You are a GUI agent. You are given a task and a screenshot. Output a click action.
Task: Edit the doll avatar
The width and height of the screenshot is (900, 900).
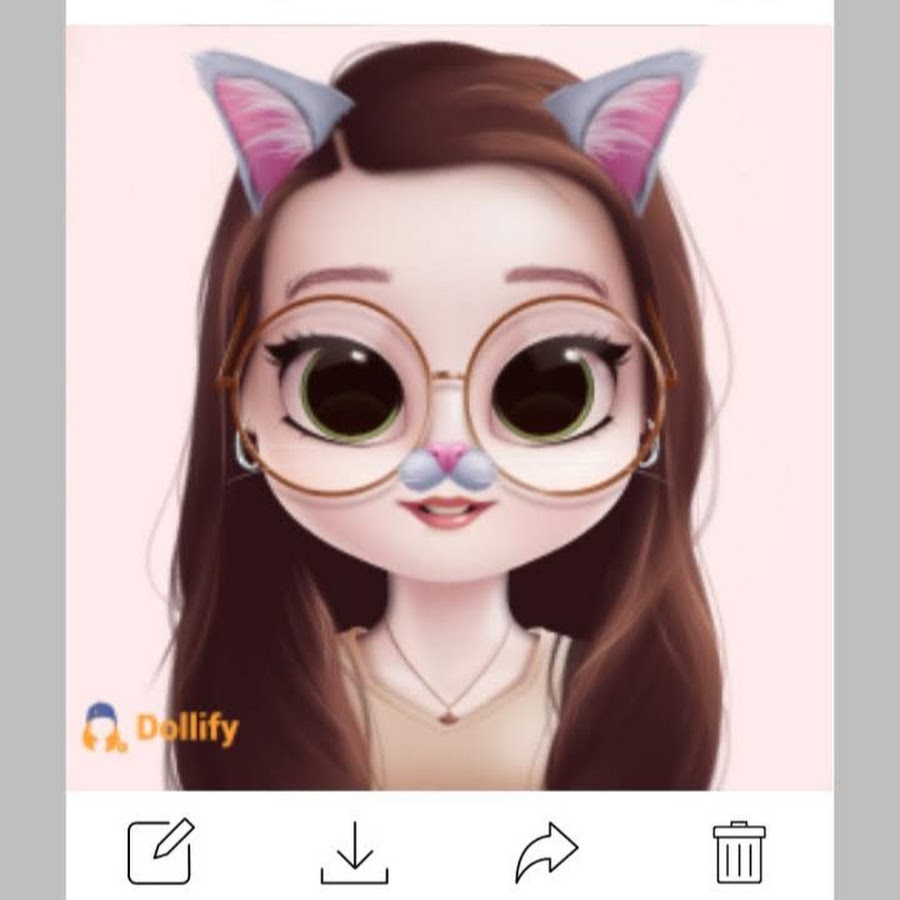point(160,851)
